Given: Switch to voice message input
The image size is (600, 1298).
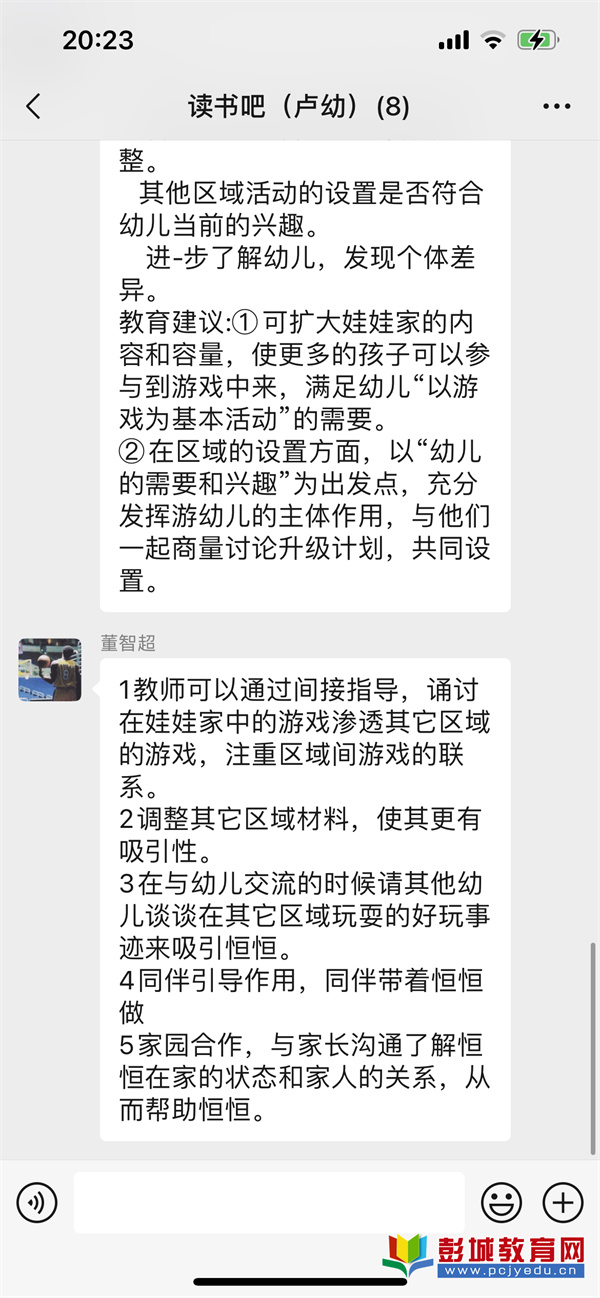Looking at the screenshot, I should tap(37, 1201).
